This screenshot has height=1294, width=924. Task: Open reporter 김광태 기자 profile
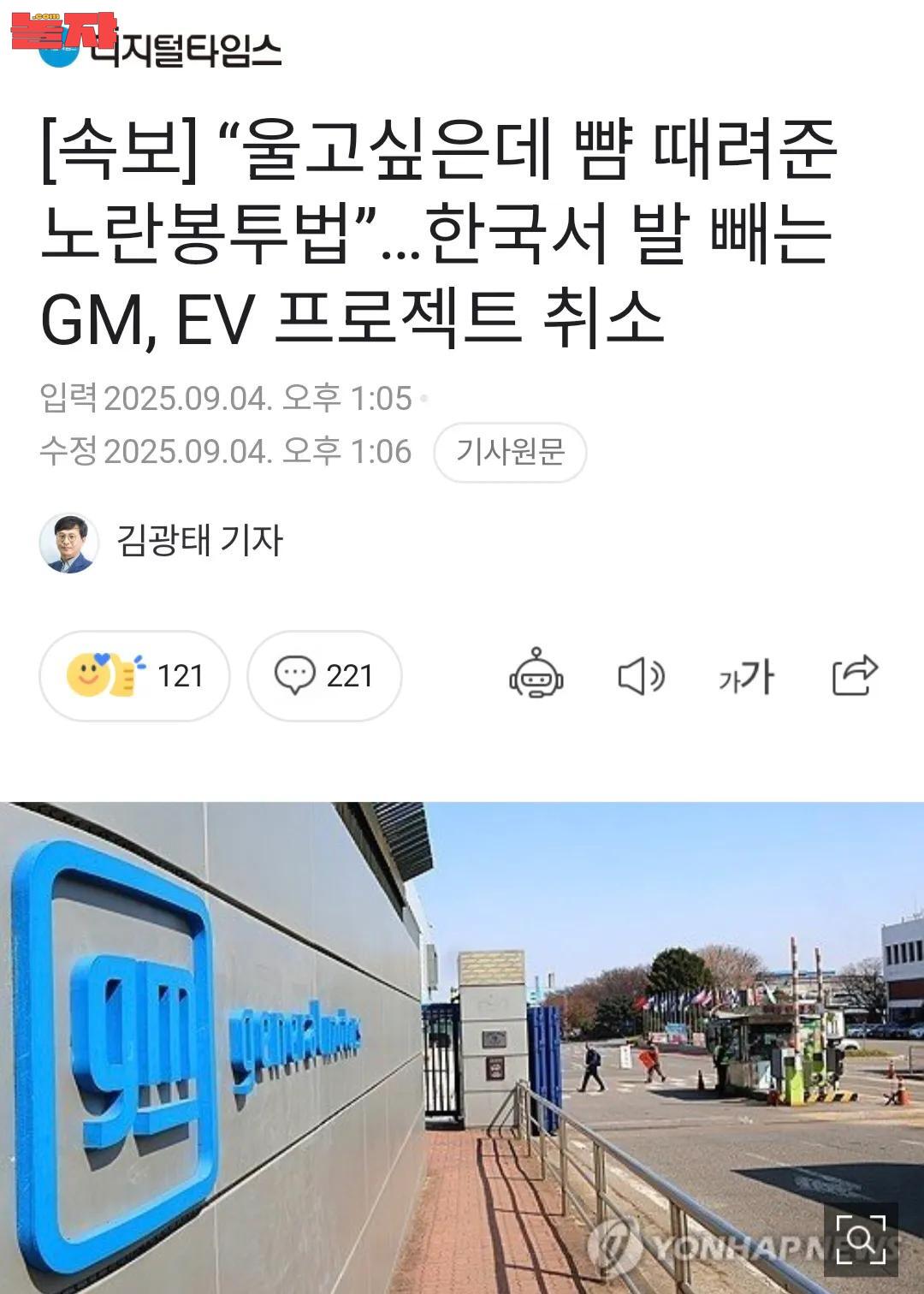coord(198,541)
